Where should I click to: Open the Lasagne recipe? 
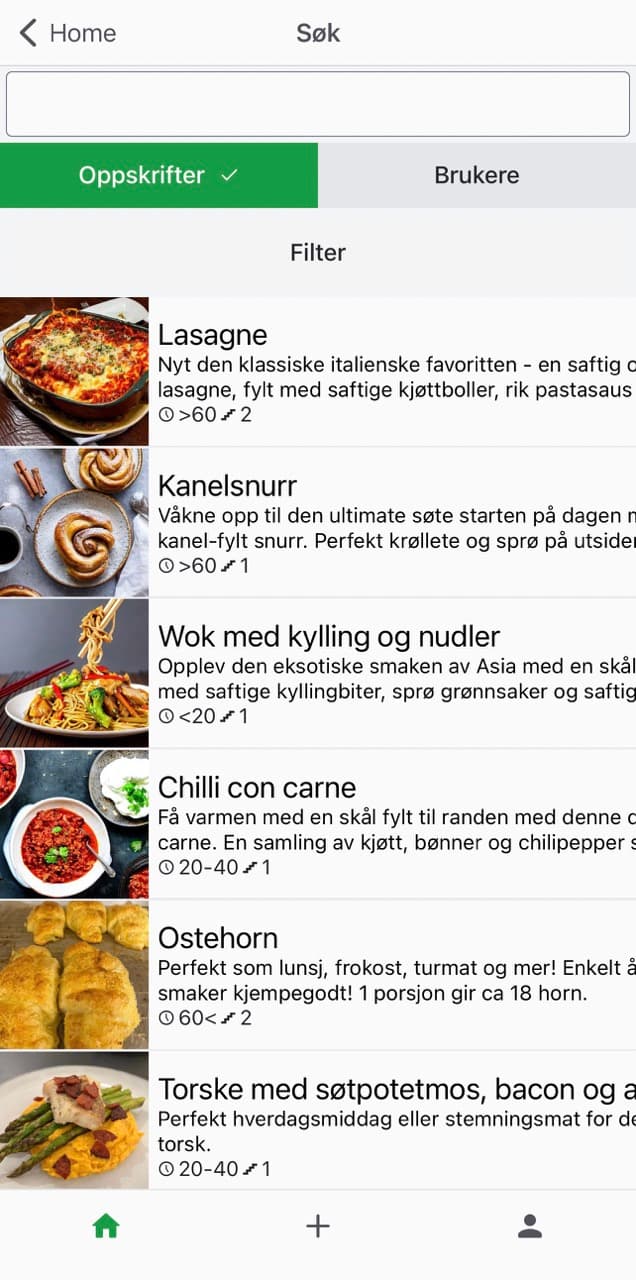318,371
